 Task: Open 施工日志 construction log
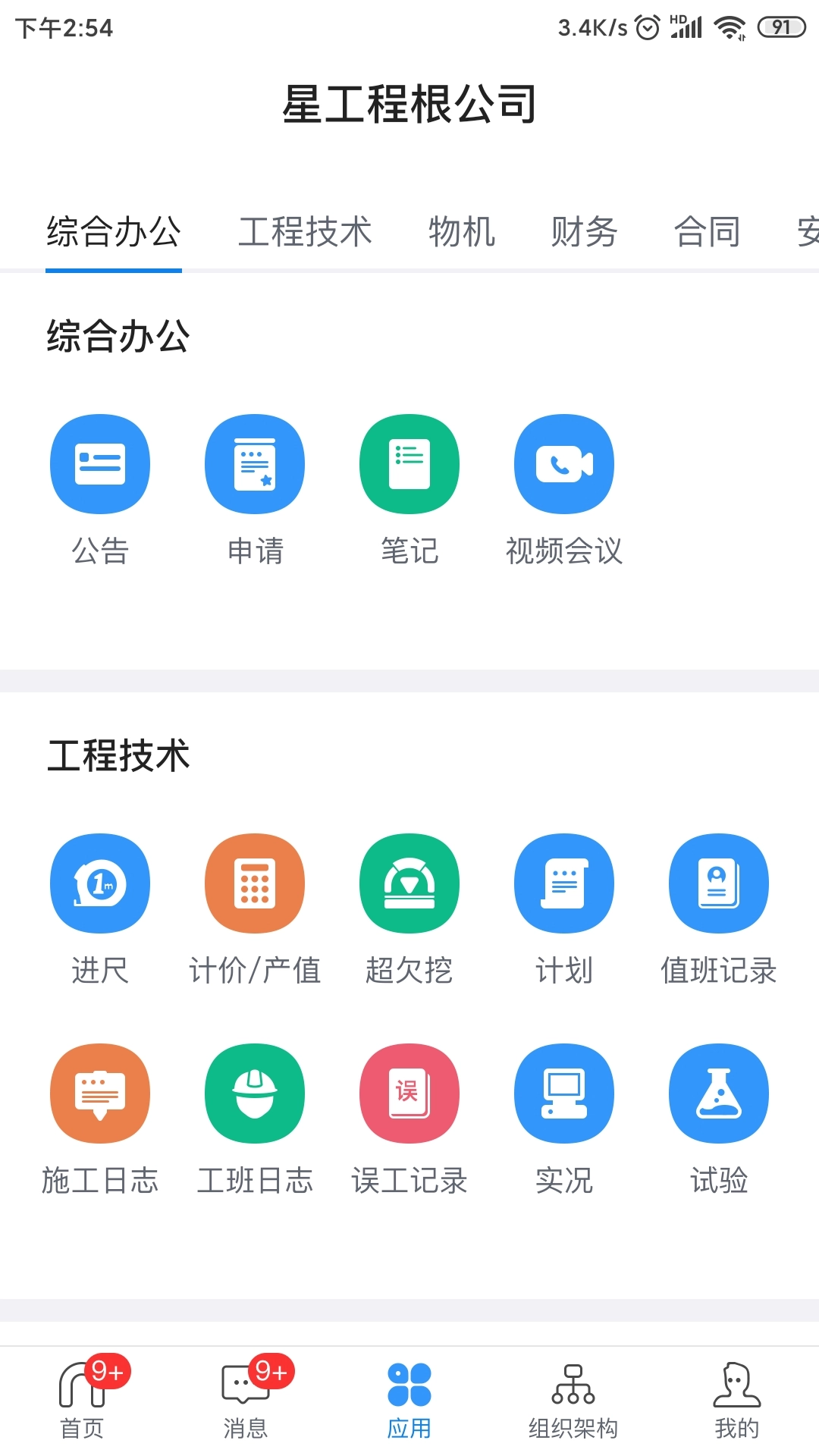point(100,1094)
